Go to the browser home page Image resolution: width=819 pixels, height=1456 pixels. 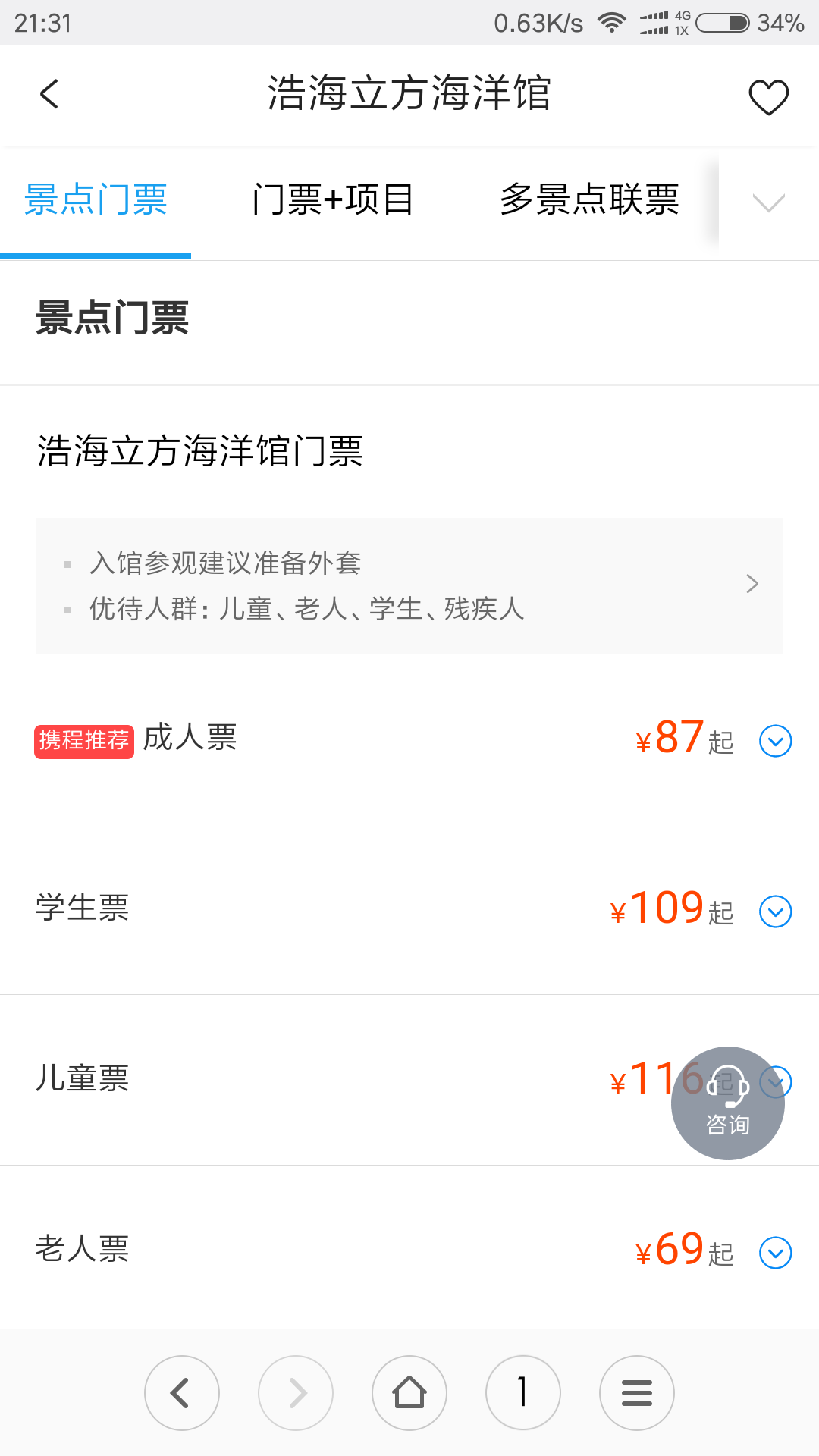click(409, 1393)
